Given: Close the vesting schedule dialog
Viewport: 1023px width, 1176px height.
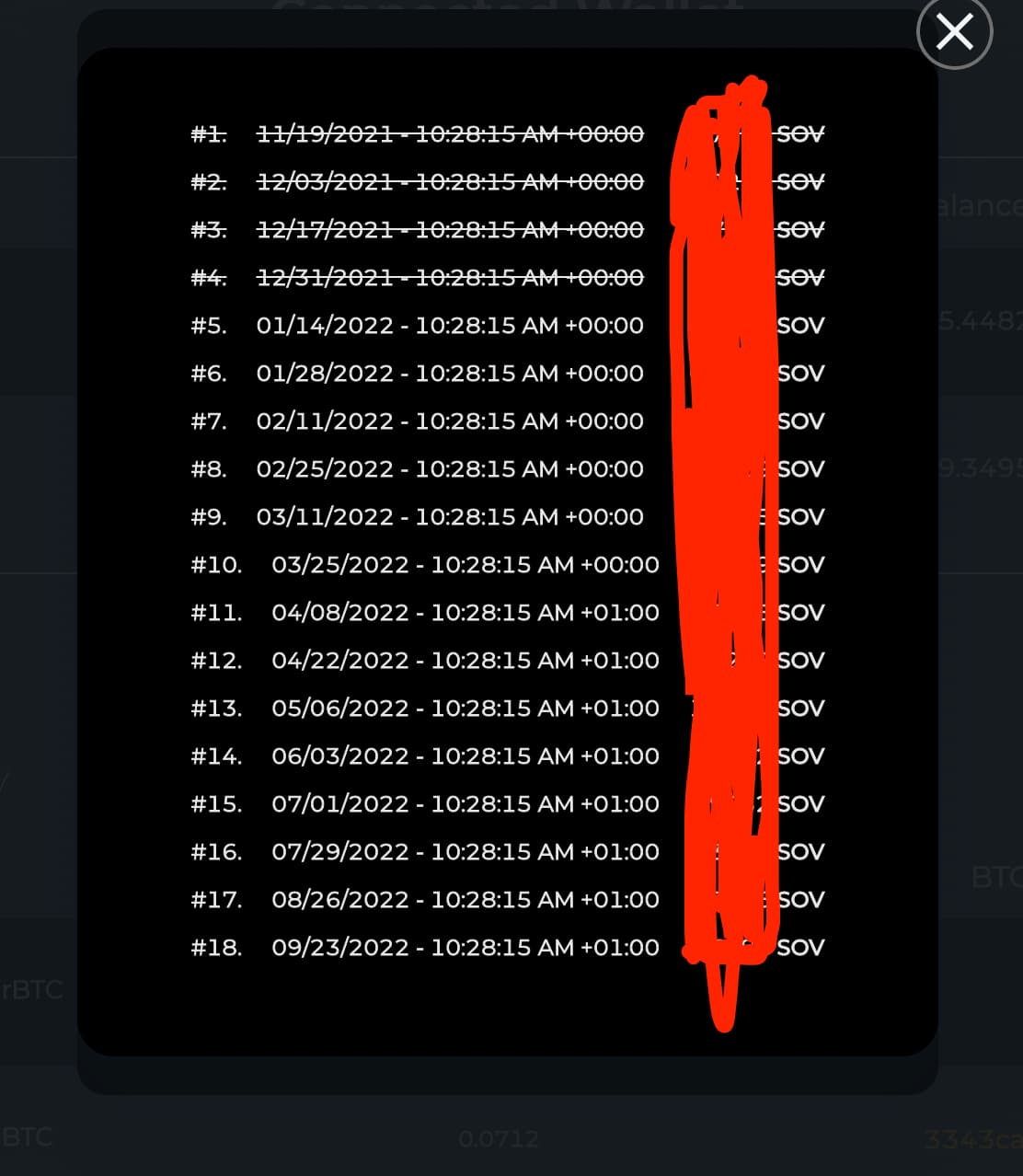Looking at the screenshot, I should pyautogui.click(x=954, y=33).
